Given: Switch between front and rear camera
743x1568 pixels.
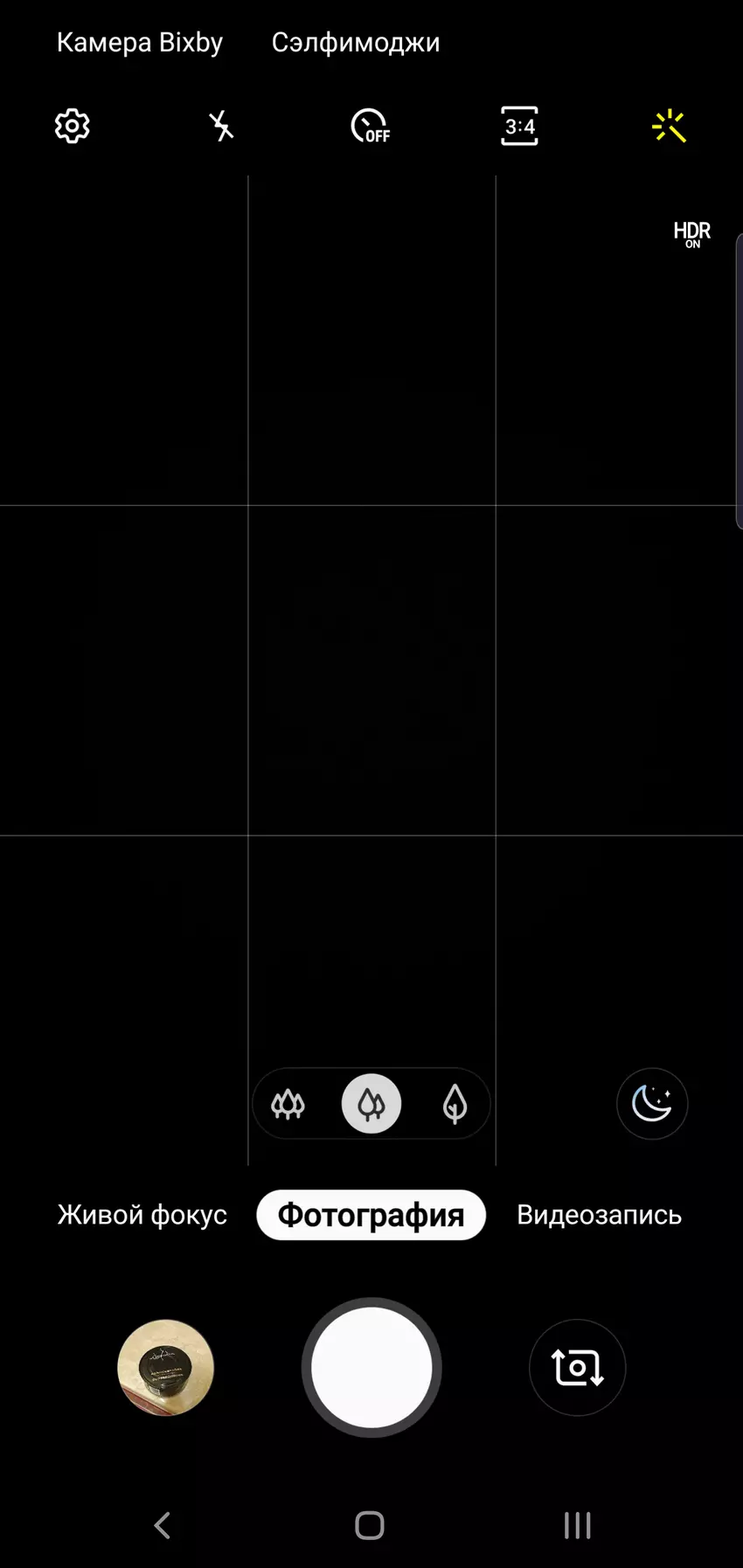Looking at the screenshot, I should (x=577, y=1367).
